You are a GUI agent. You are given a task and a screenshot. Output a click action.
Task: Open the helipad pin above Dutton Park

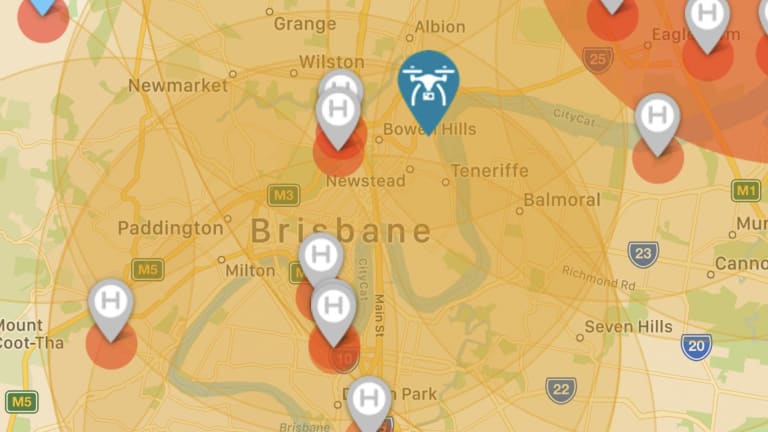pyautogui.click(x=369, y=398)
